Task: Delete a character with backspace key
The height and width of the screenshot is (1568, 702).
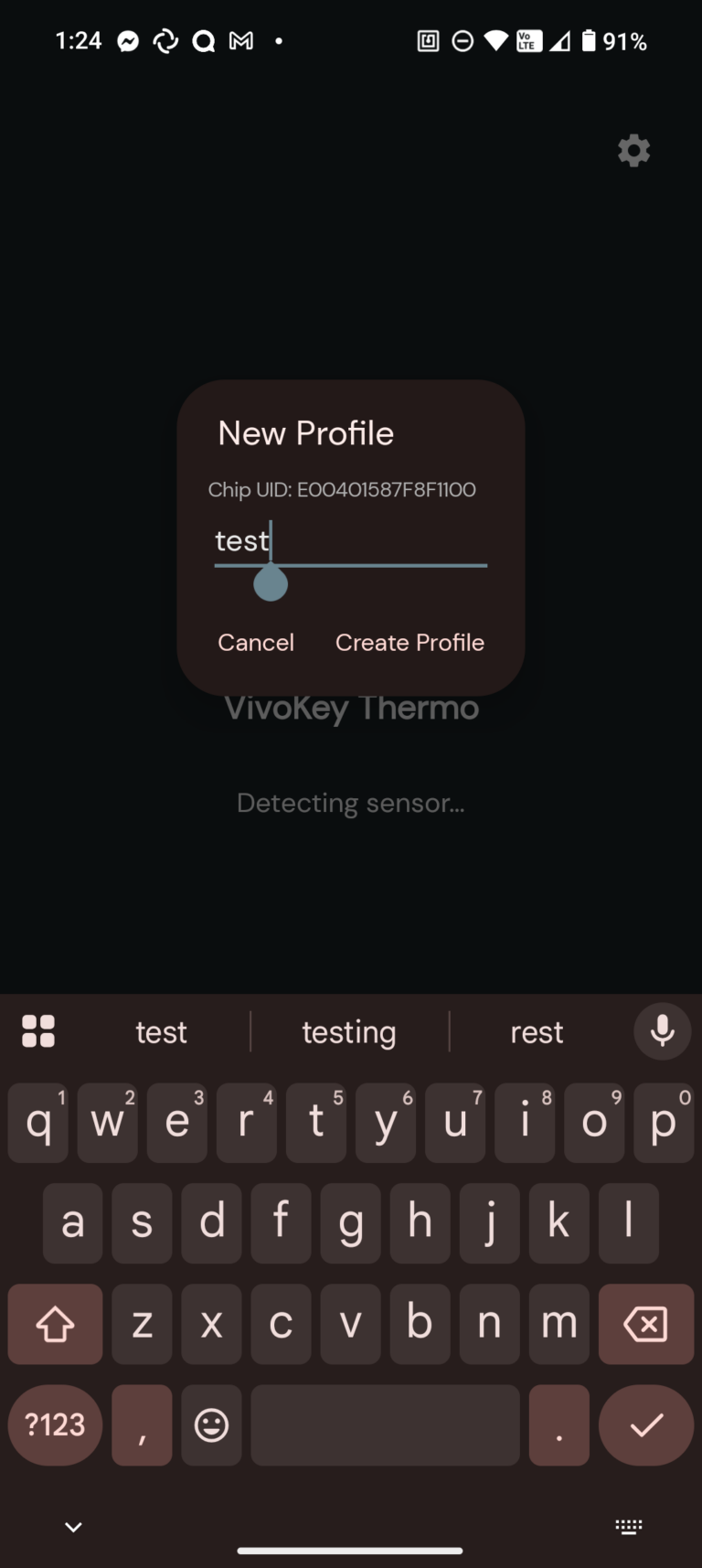Action: point(645,1324)
